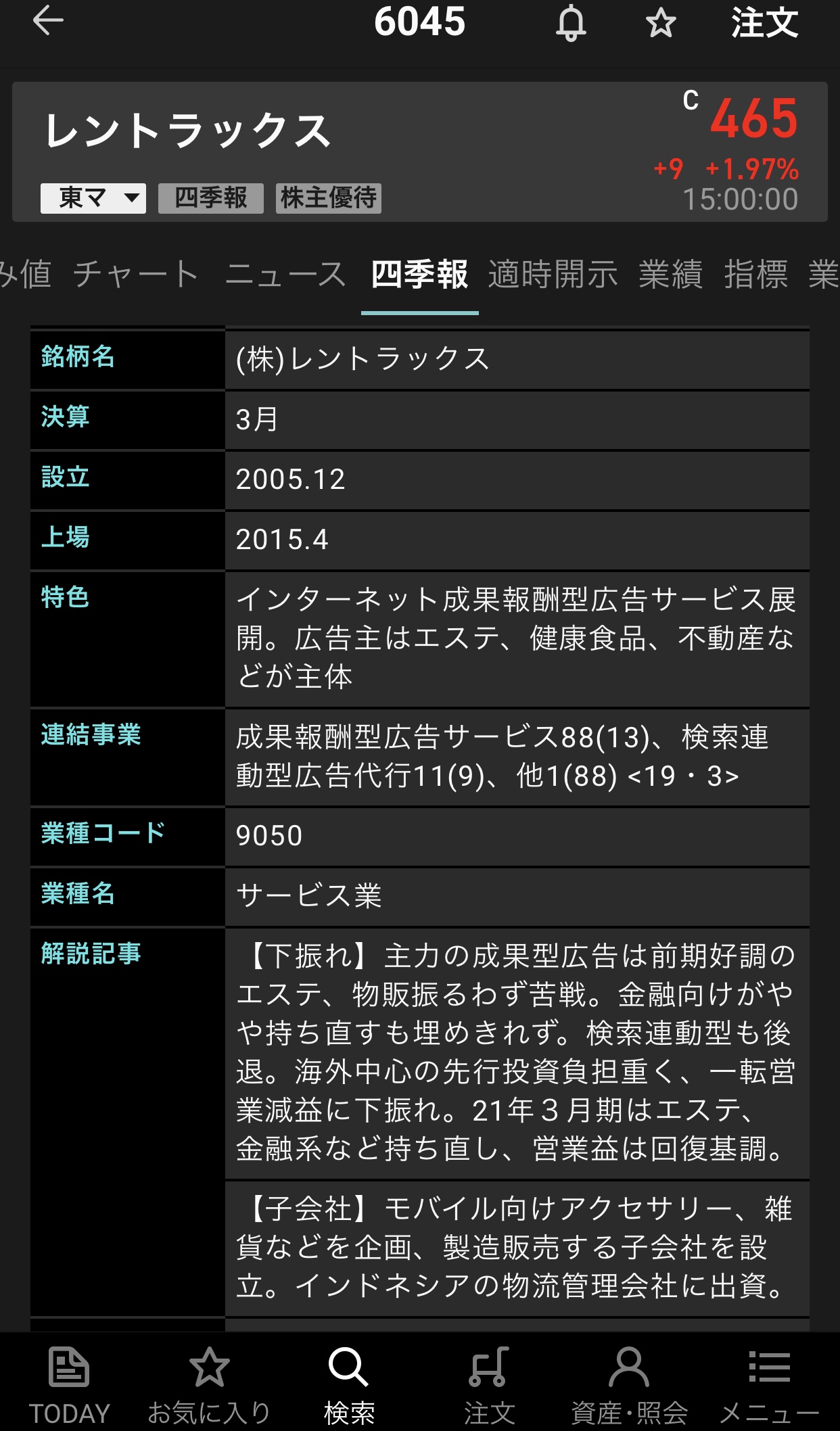Open 注文 in the bottom navigation
The height and width of the screenshot is (1431, 840).
point(490,1384)
